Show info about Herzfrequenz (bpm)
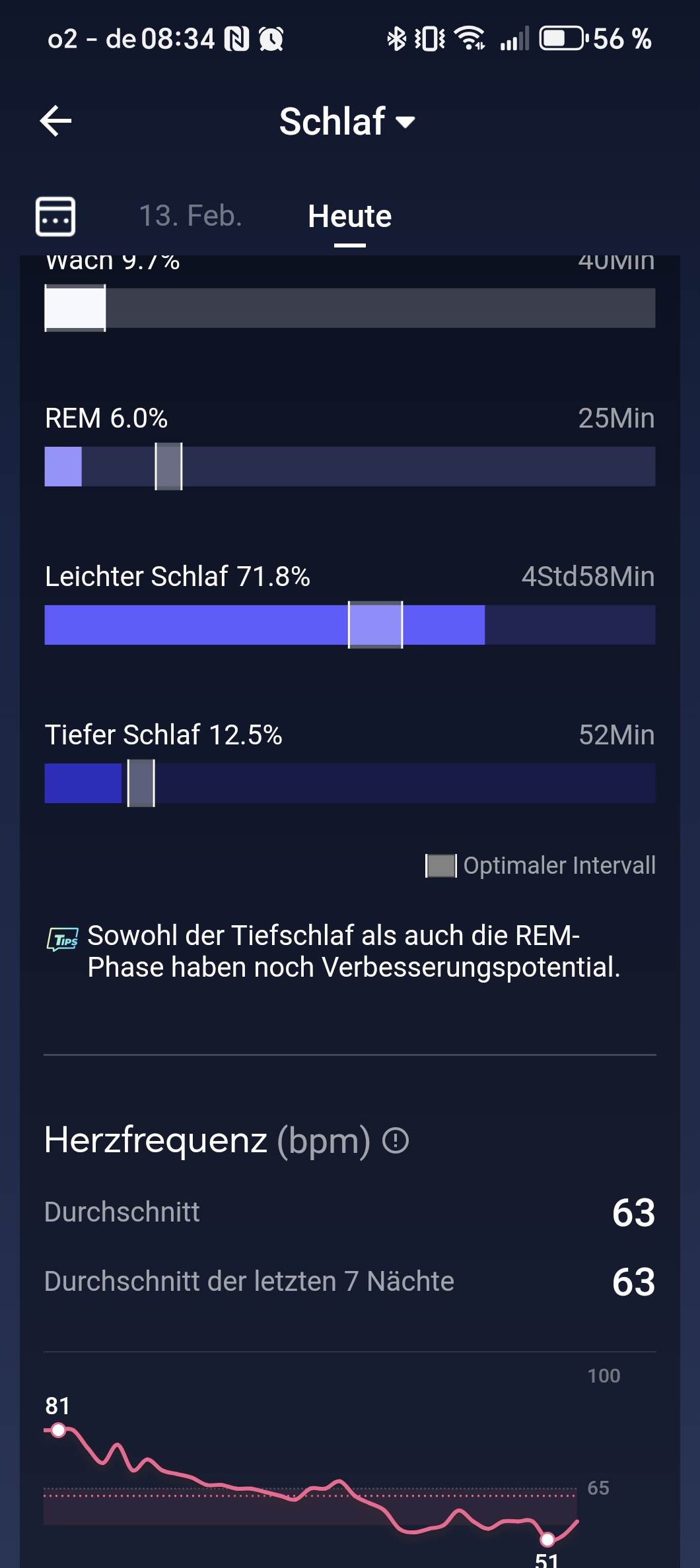The image size is (700, 1568). (x=396, y=1140)
